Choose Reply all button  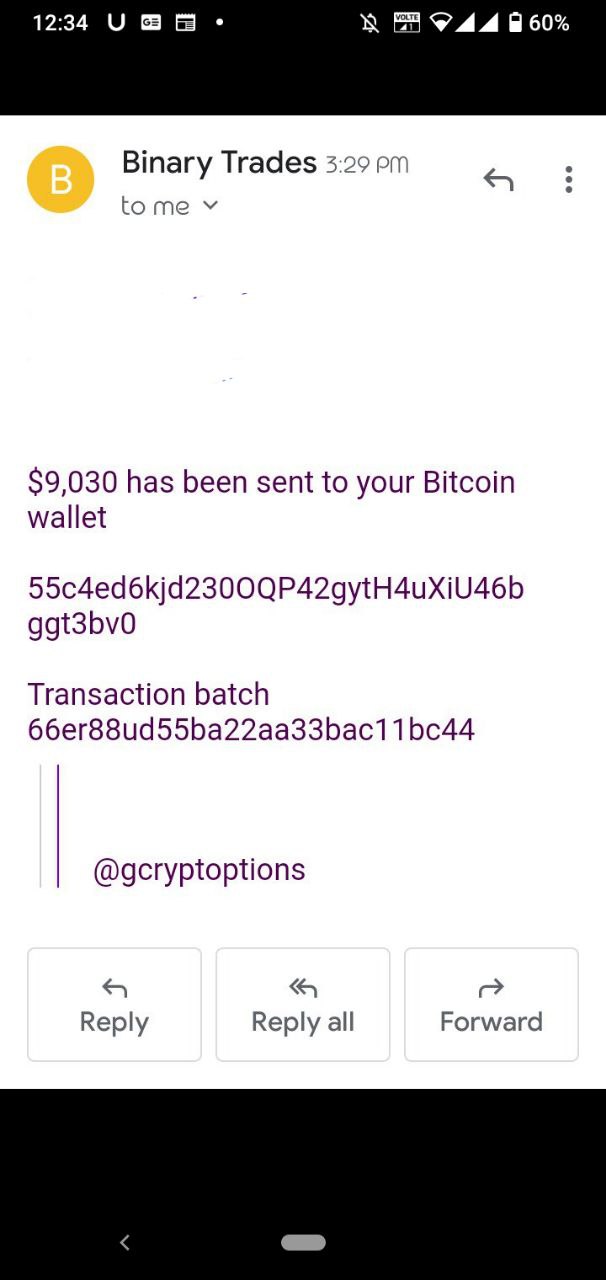click(x=302, y=1004)
